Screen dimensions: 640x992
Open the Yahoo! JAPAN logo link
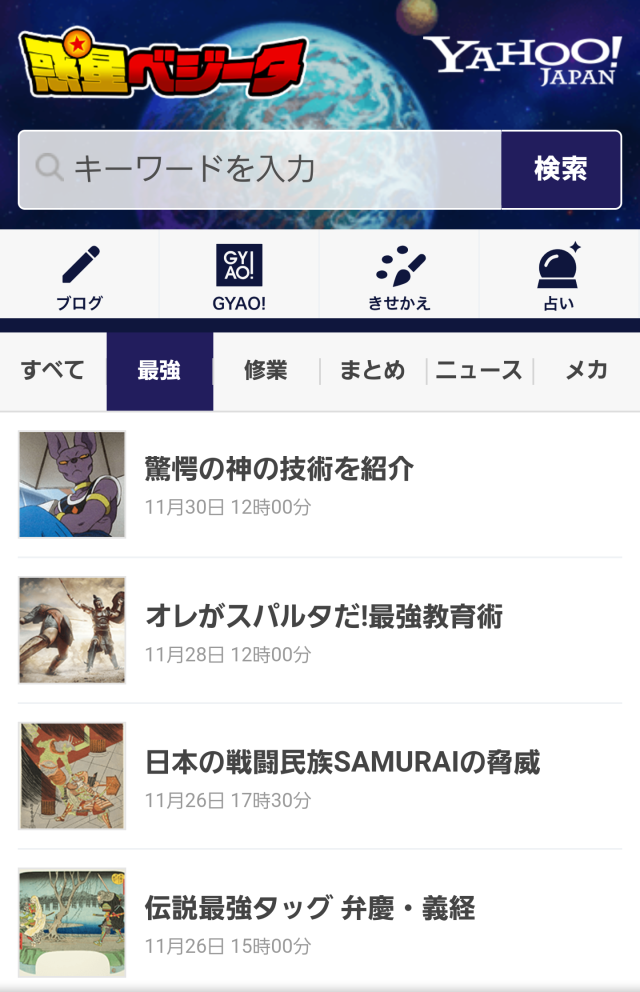coord(521,60)
